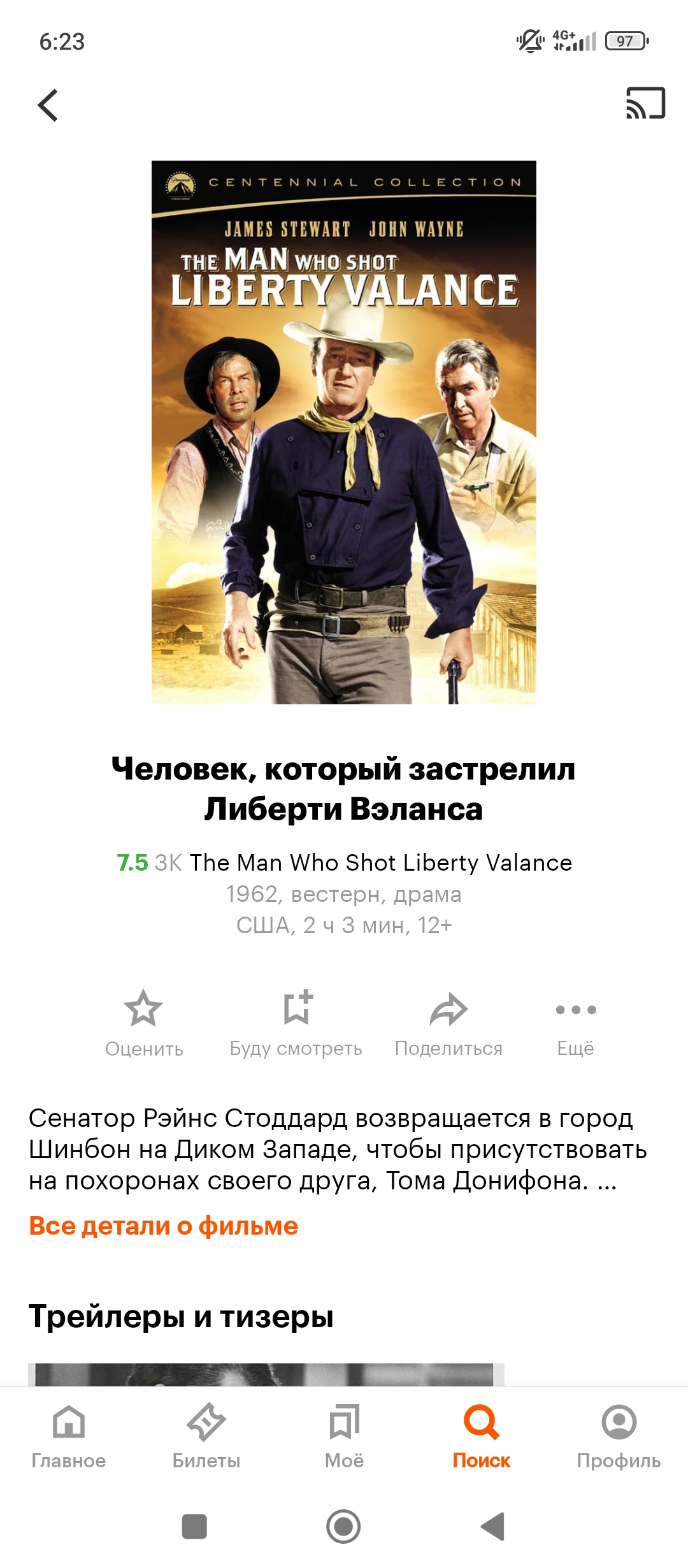688x1568 pixels.
Task: Open Все детали о фильме link
Action: [164, 1226]
